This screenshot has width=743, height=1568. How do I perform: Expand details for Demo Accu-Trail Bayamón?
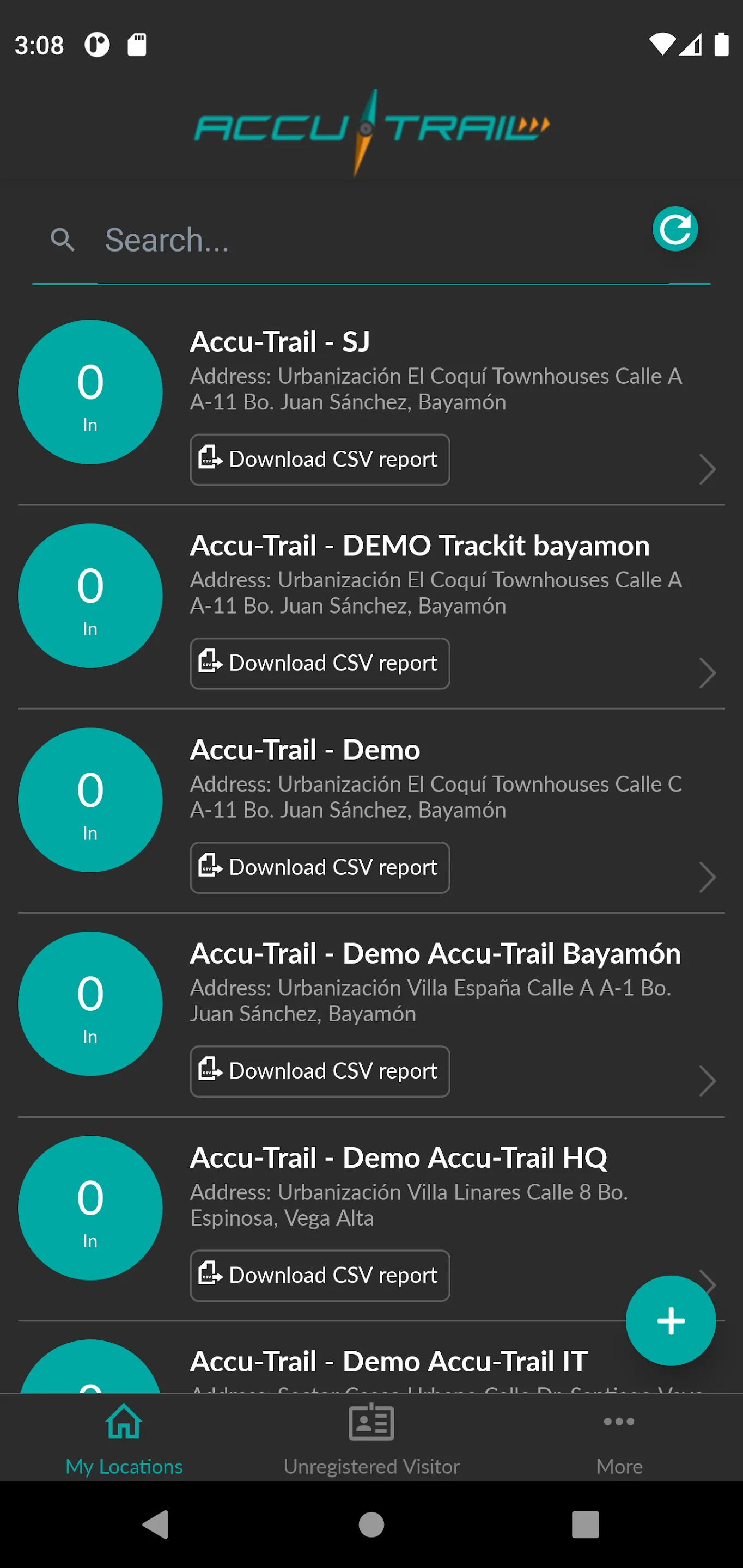tap(708, 1081)
